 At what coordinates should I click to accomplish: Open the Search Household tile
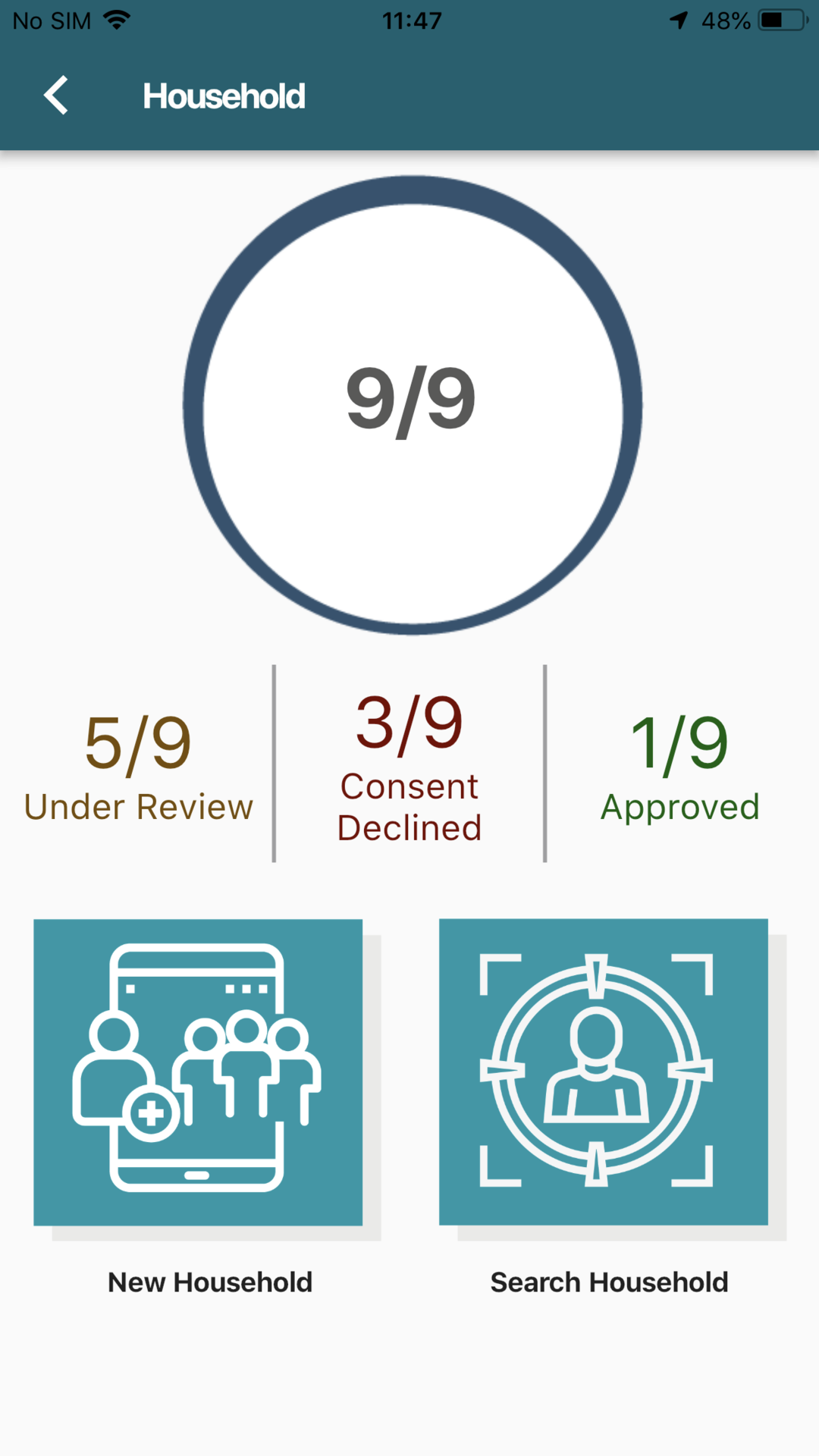point(604,1072)
